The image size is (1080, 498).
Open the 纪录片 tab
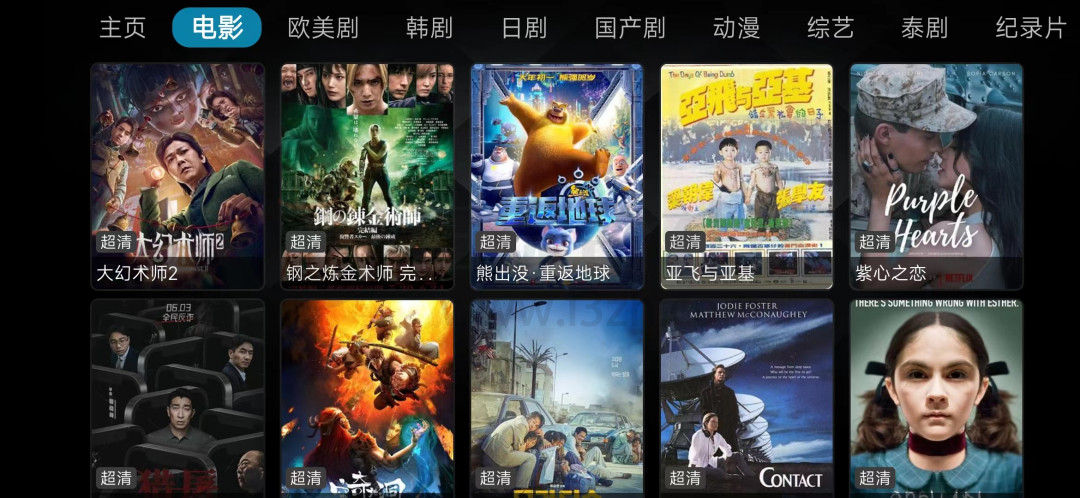pyautogui.click(x=1031, y=28)
